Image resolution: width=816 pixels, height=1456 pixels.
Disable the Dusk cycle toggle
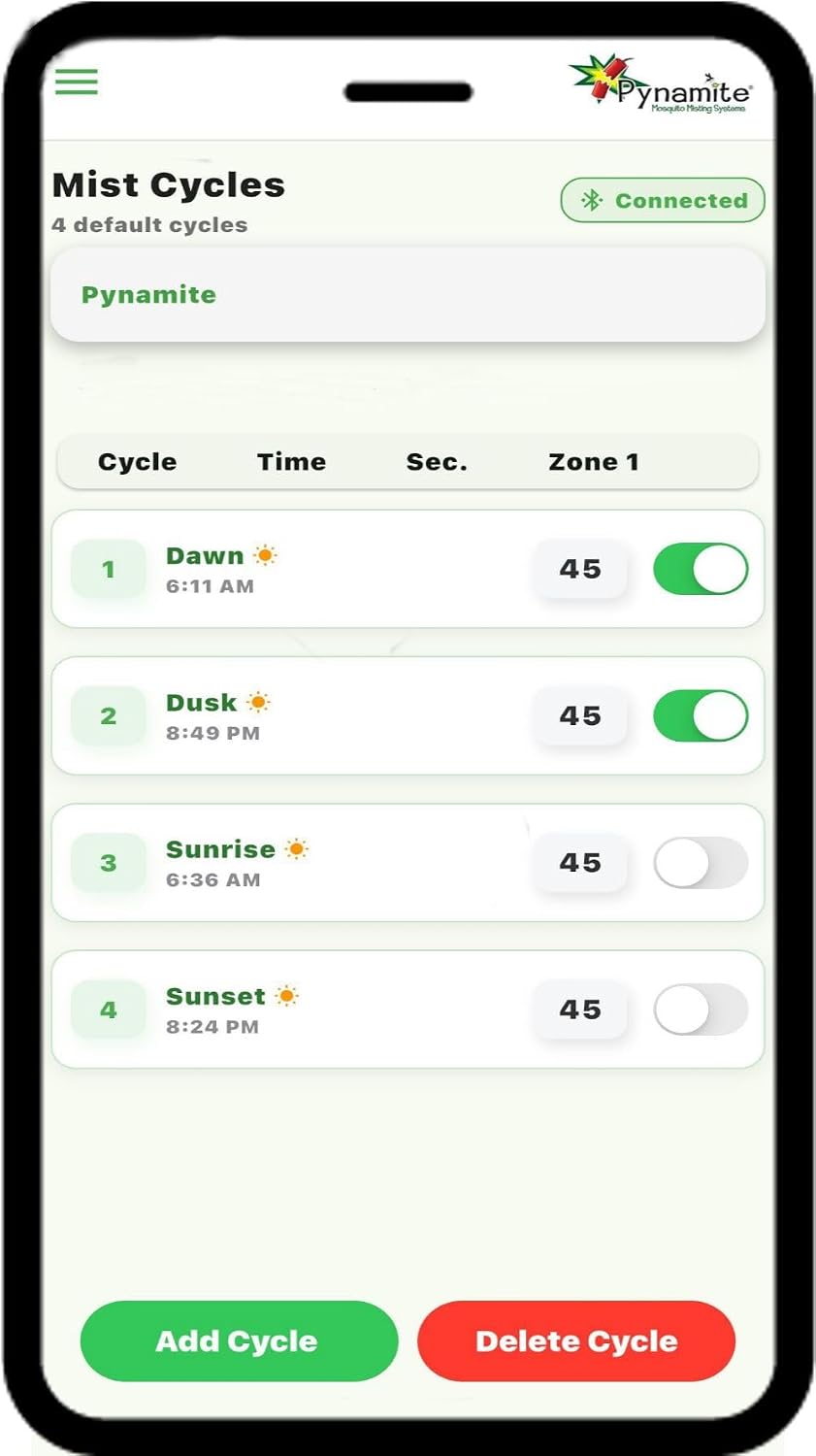[701, 716]
